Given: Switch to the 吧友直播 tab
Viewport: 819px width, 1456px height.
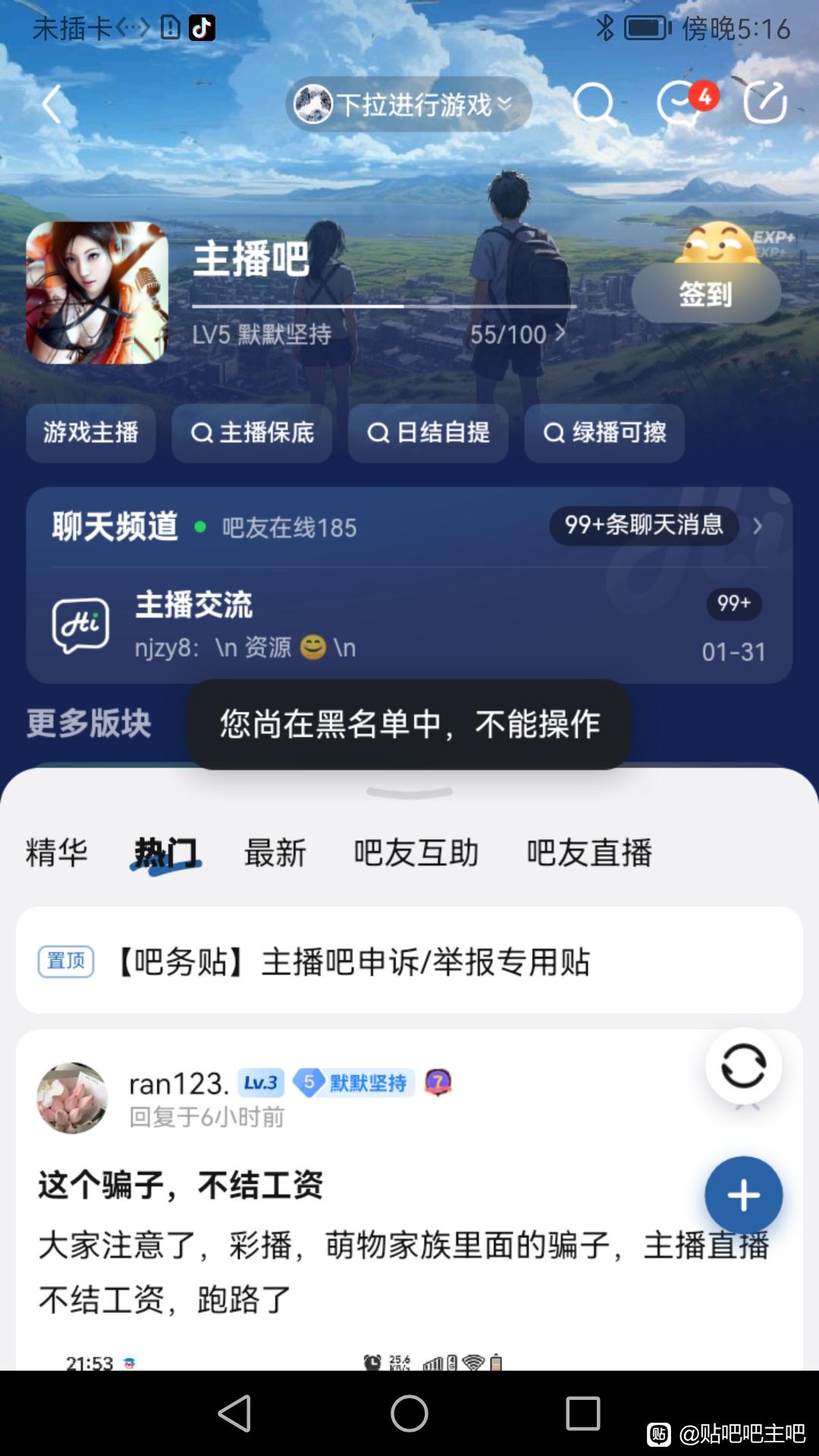Looking at the screenshot, I should tap(589, 852).
